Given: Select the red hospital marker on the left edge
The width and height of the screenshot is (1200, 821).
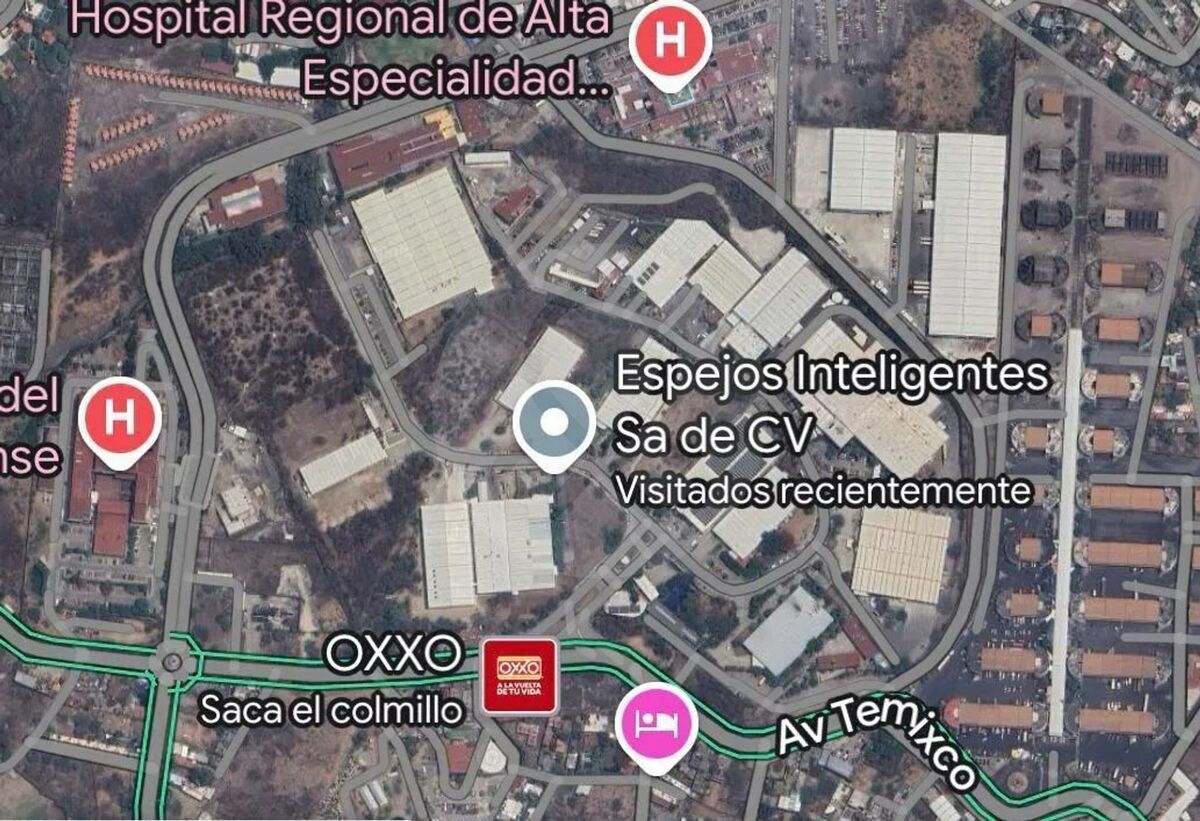Looking at the screenshot, I should 120,420.
